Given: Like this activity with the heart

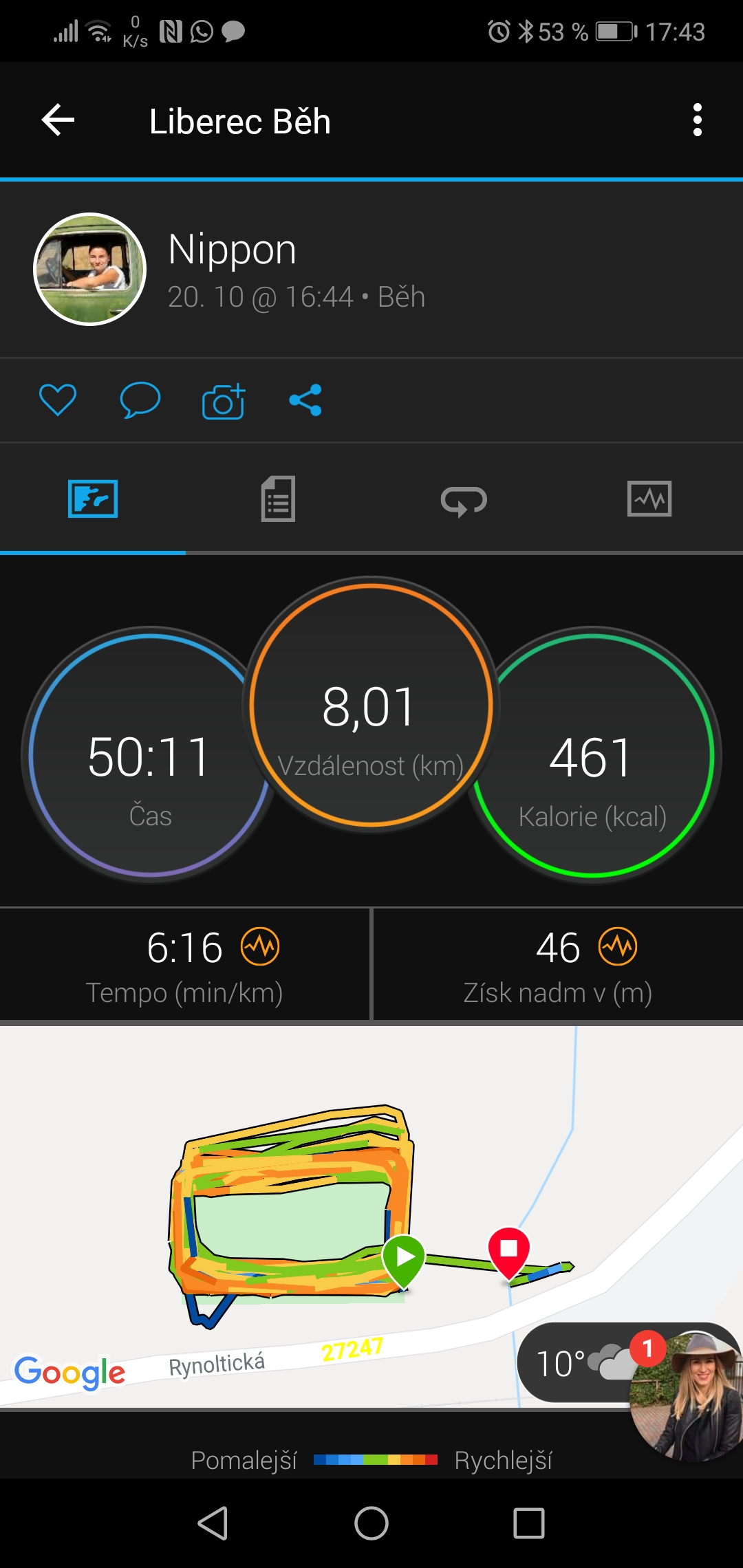Looking at the screenshot, I should point(58,400).
